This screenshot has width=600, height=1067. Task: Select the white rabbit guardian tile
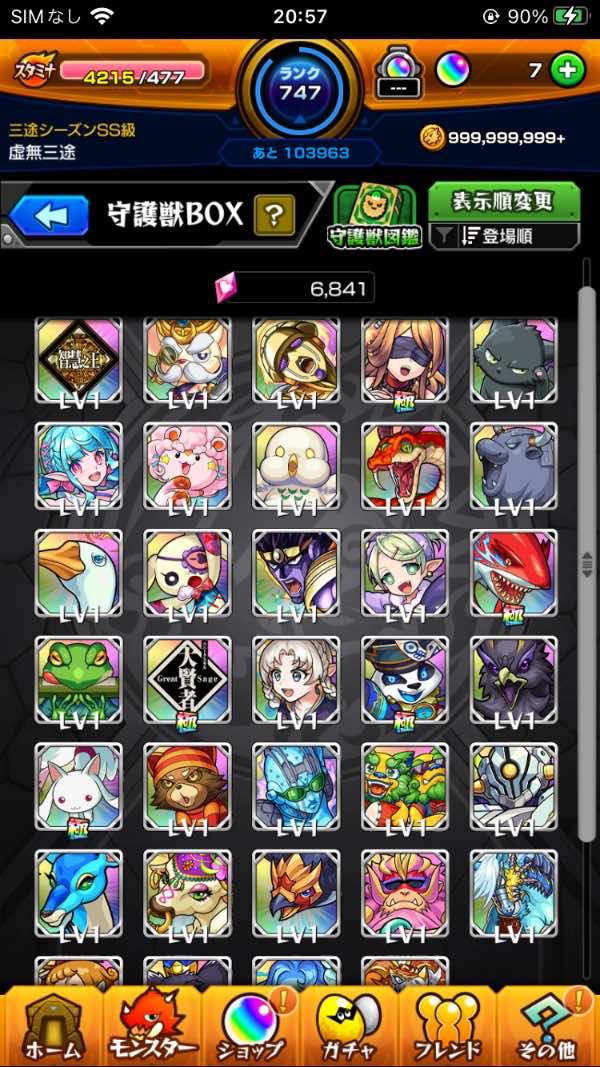(x=78, y=787)
